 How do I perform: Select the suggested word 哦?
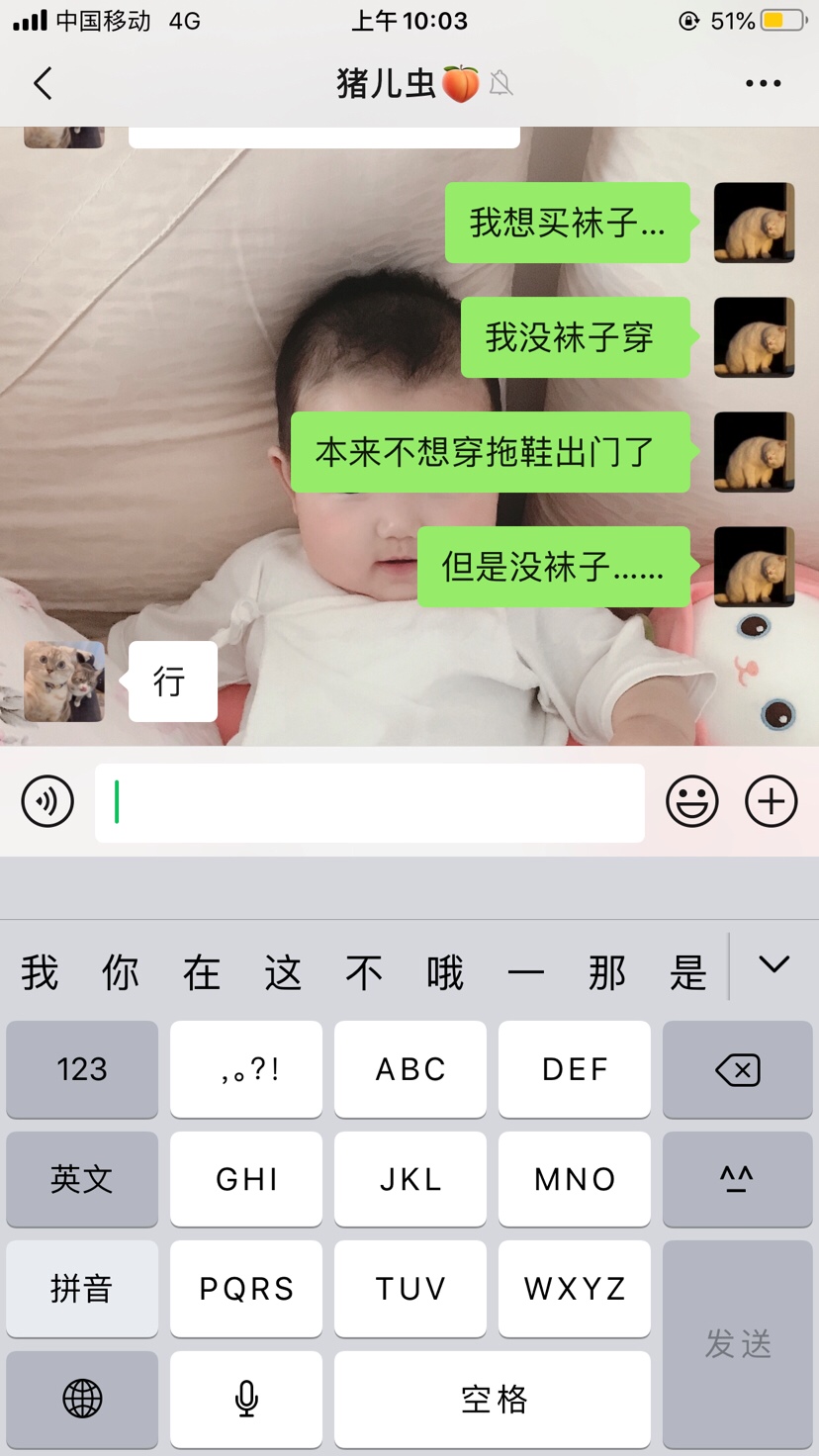click(445, 973)
